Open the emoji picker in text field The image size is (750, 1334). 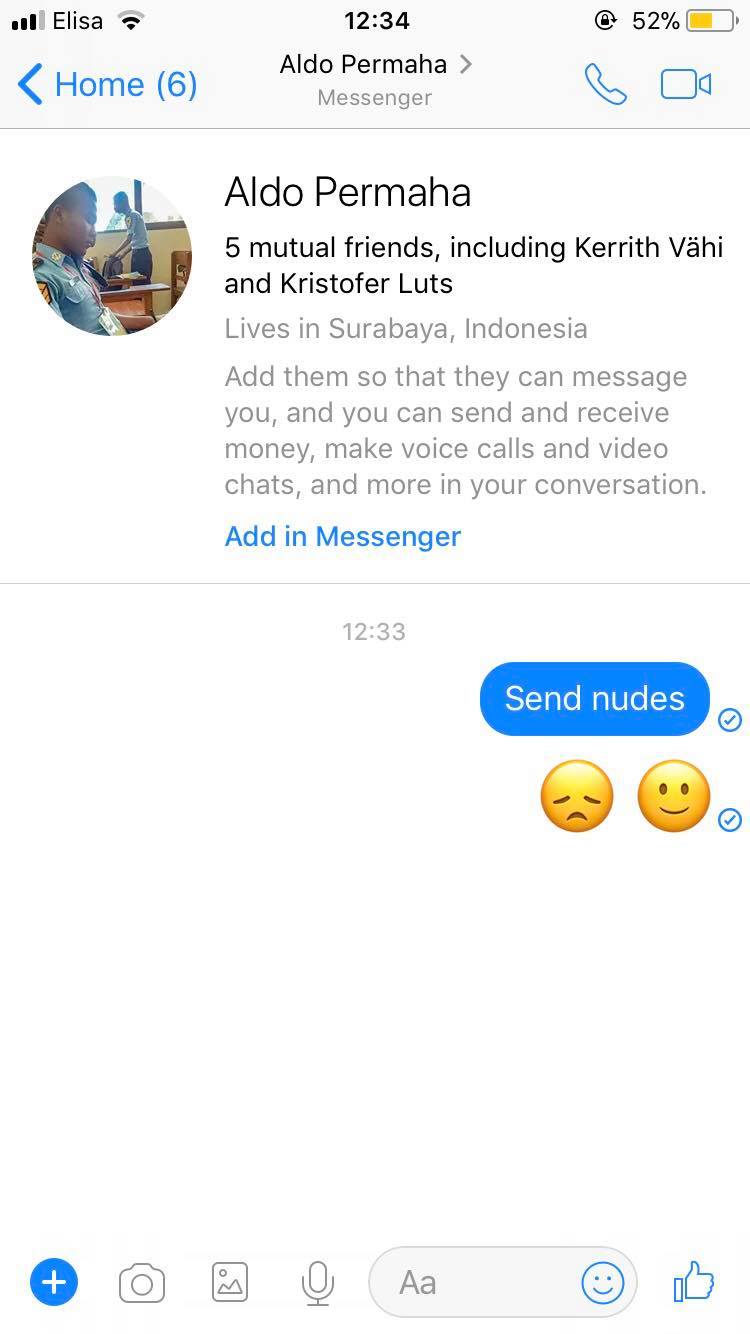coord(603,1283)
